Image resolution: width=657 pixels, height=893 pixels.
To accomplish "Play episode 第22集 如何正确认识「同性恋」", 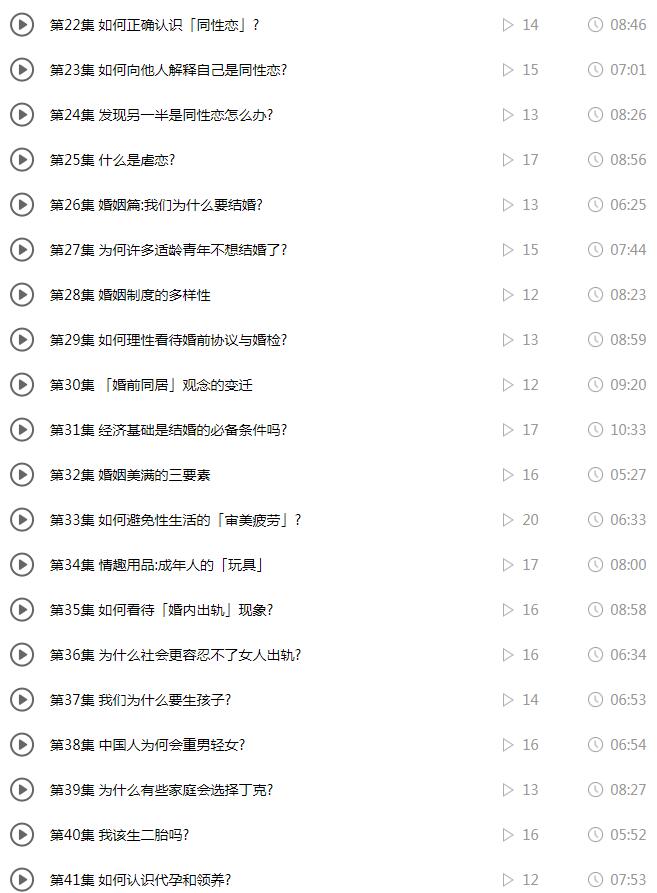I will coord(22,24).
